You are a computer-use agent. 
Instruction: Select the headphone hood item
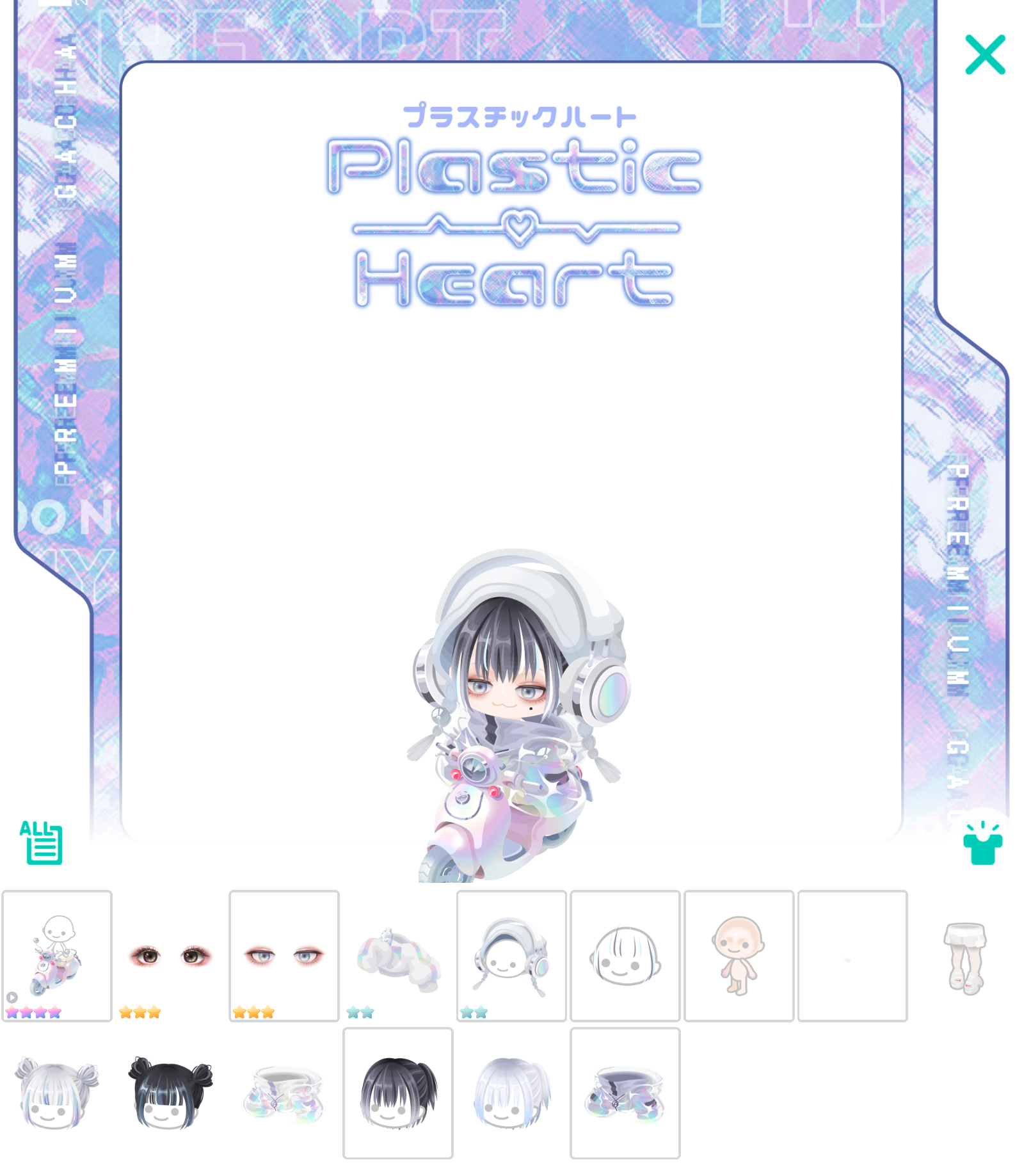511,956
